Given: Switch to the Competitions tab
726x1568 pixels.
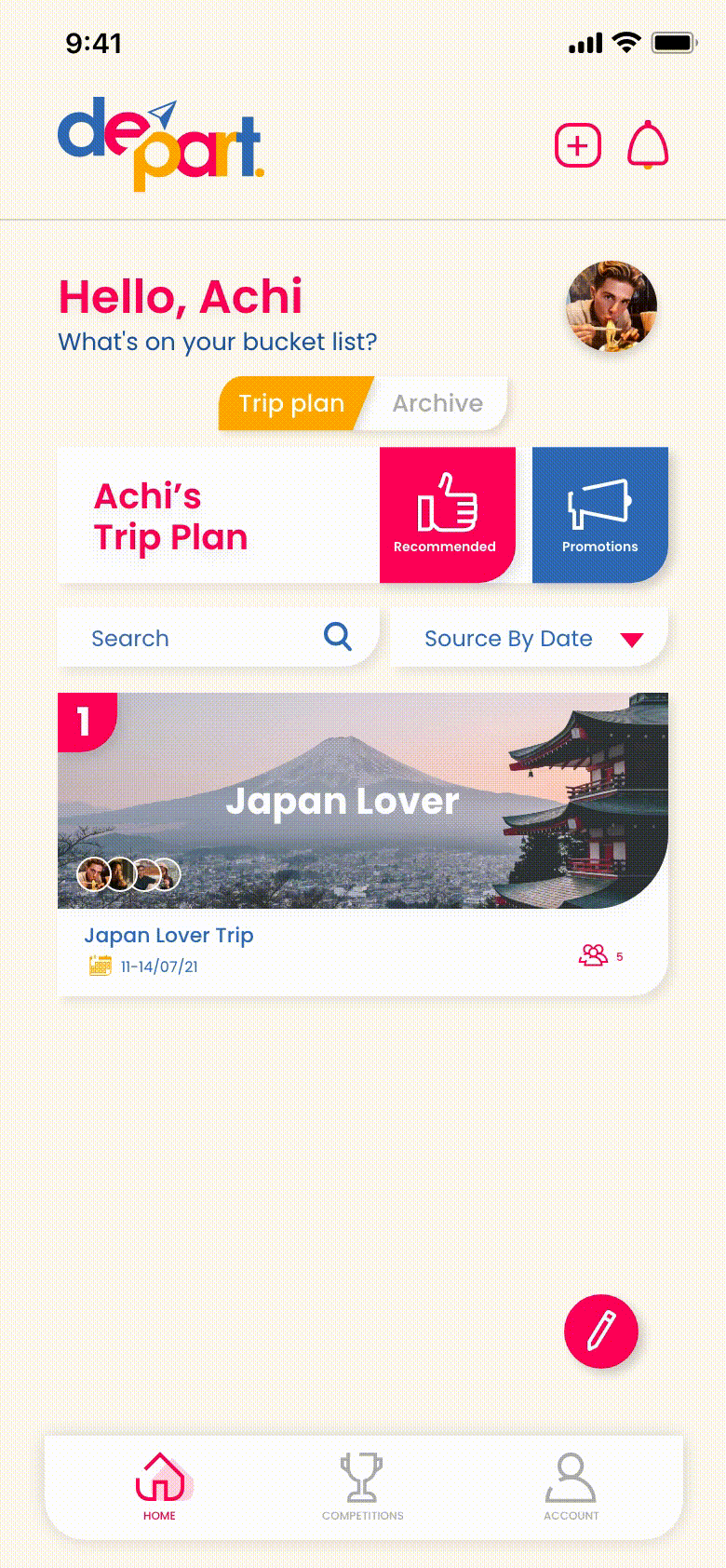Looking at the screenshot, I should 362,1487.
